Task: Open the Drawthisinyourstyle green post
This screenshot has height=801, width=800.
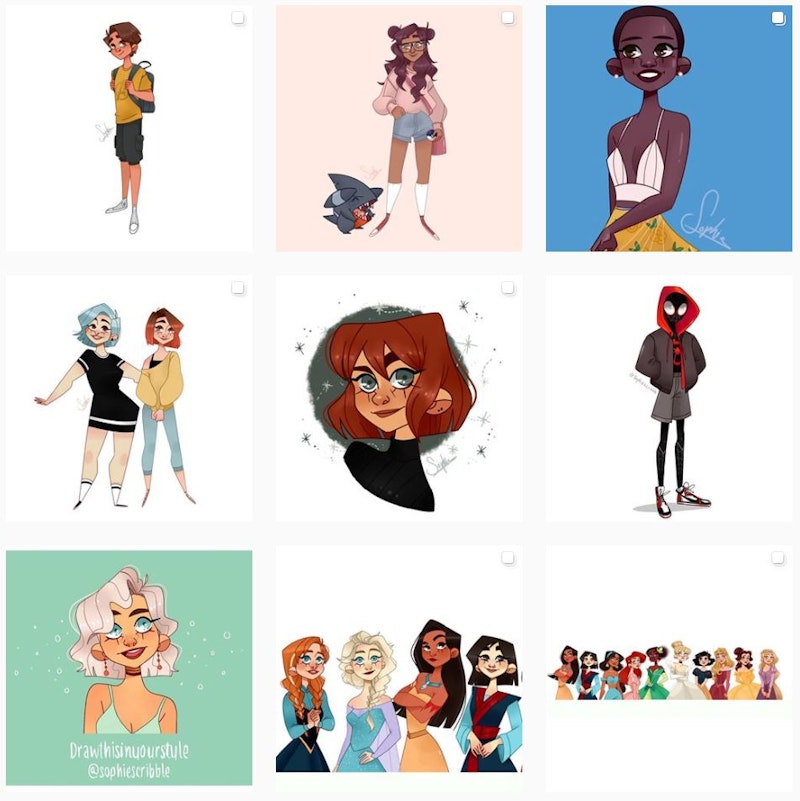Action: pos(129,668)
